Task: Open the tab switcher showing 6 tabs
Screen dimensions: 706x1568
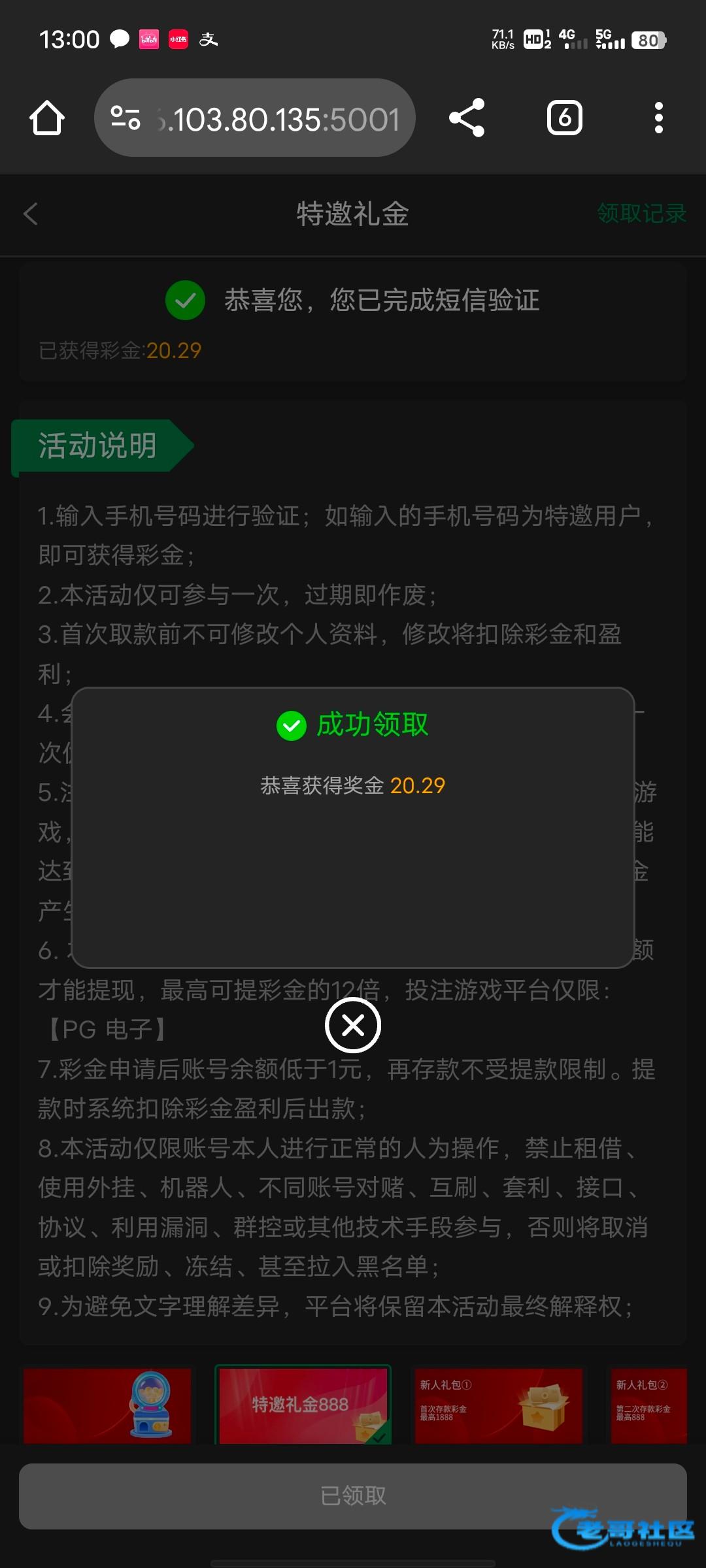Action: (x=564, y=118)
